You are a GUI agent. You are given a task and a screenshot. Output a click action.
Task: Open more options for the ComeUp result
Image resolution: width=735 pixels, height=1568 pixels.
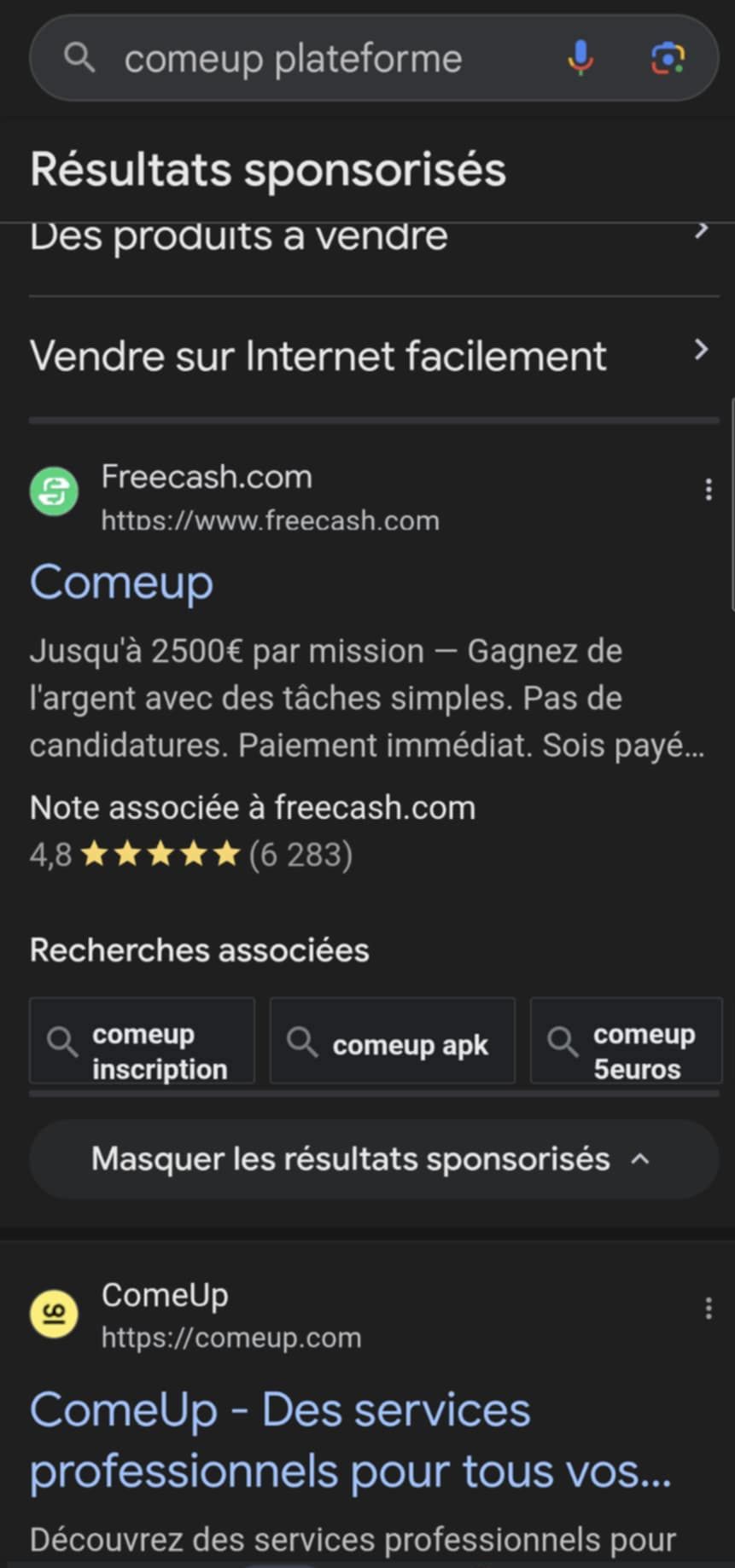708,1309
